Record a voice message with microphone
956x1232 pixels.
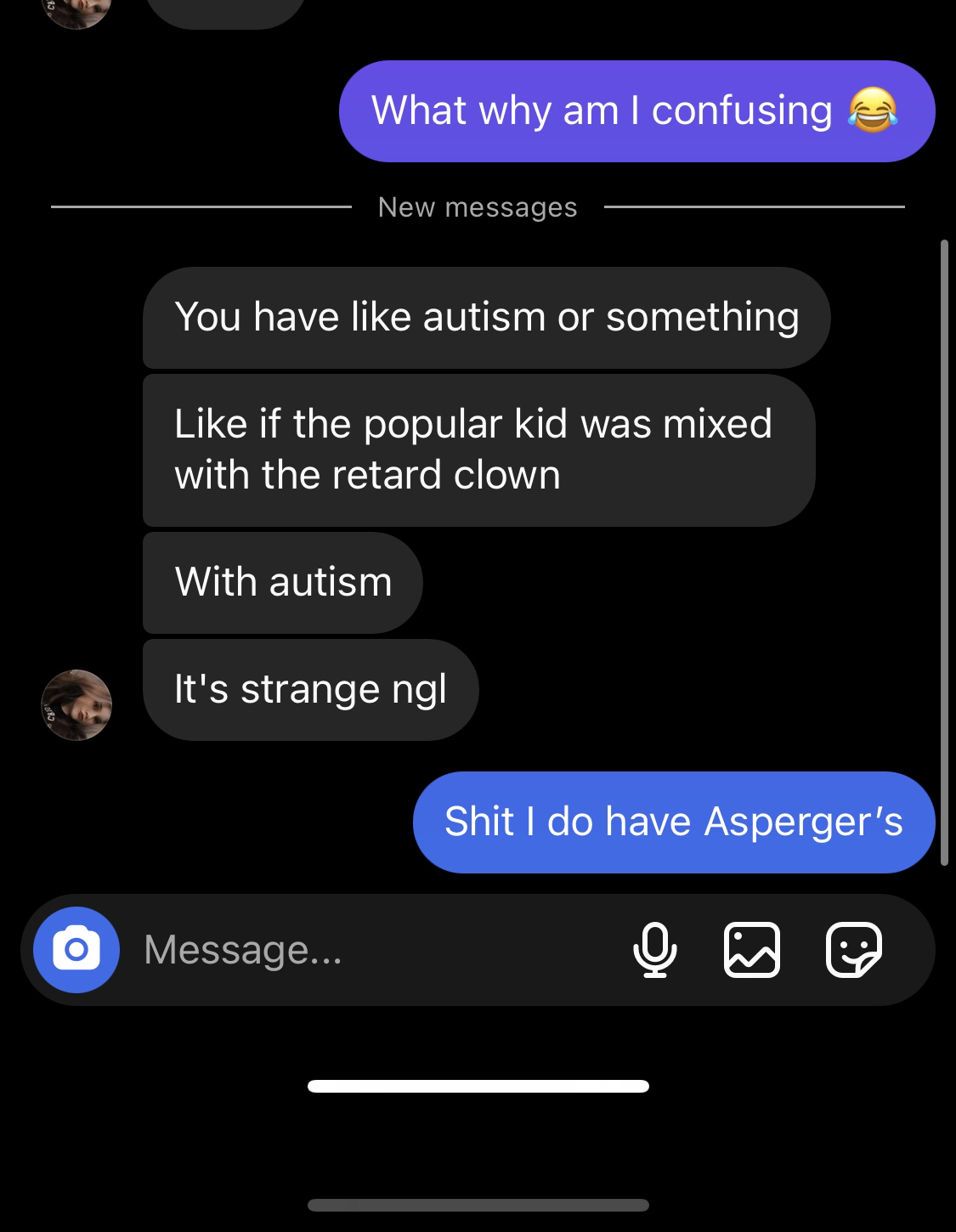[655, 950]
